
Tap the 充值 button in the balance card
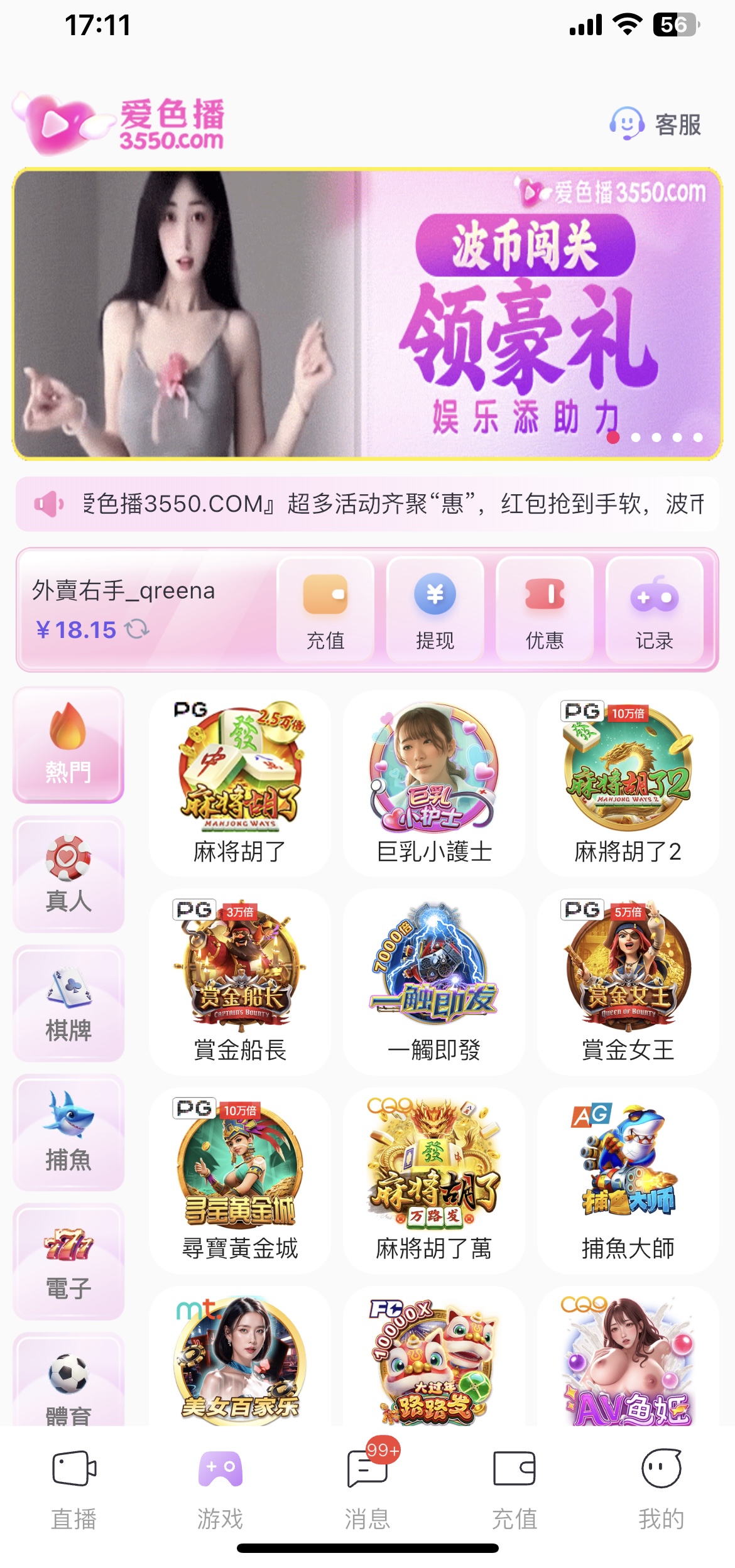(325, 609)
